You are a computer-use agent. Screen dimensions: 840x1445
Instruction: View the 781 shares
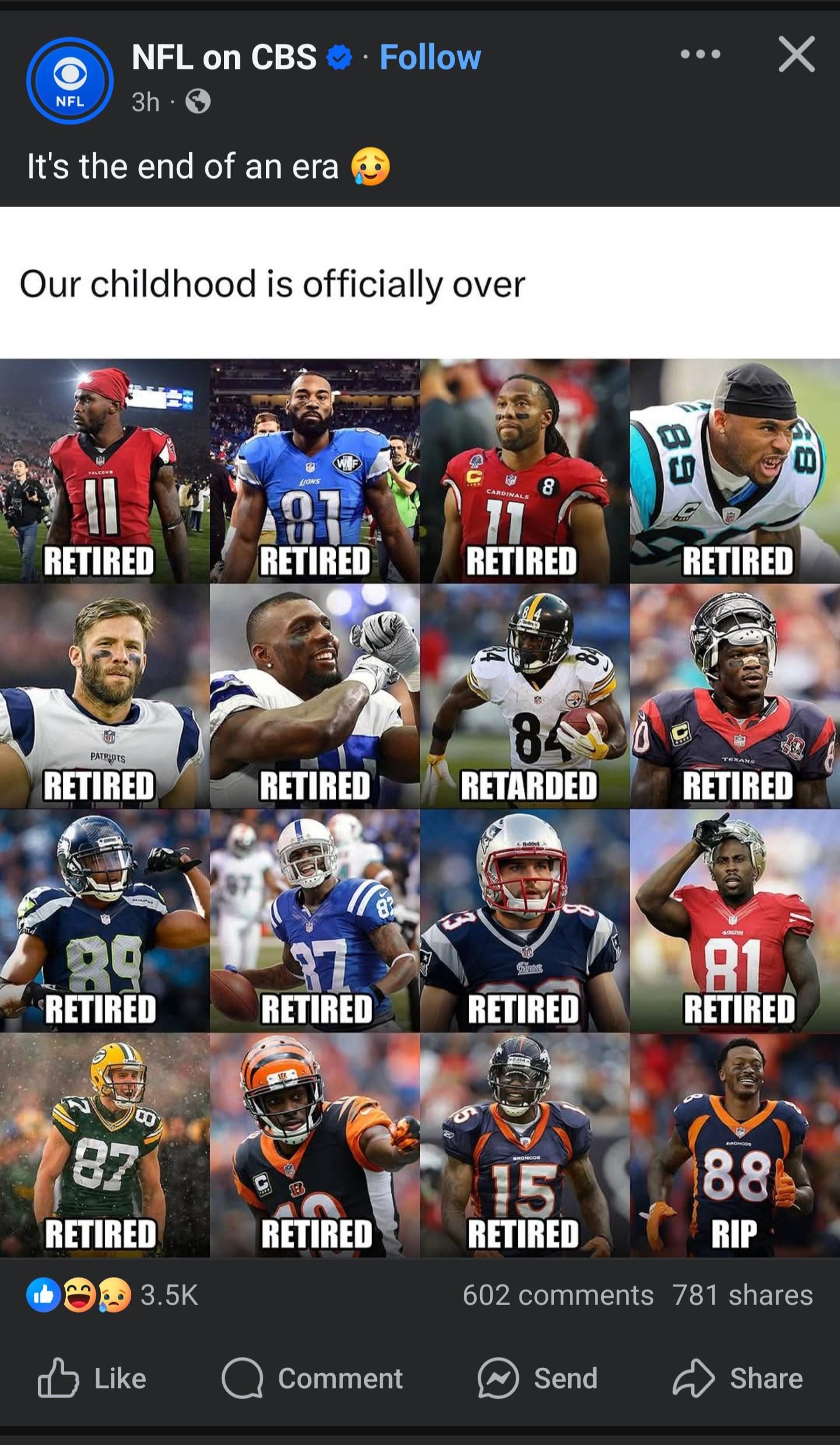742,1295
